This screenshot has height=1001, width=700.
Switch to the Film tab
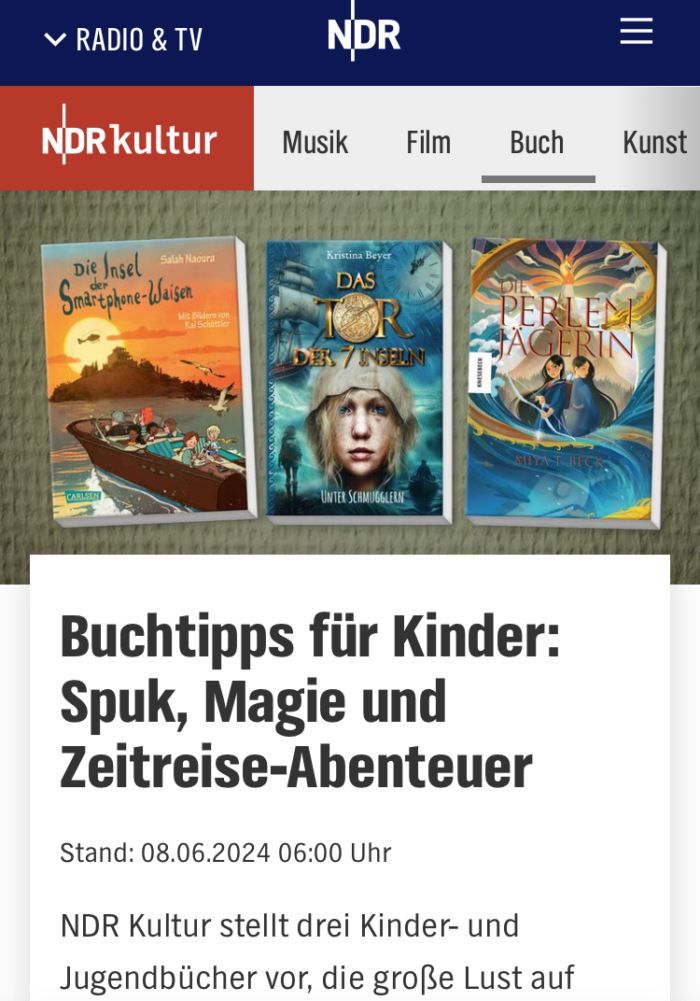(x=428, y=143)
